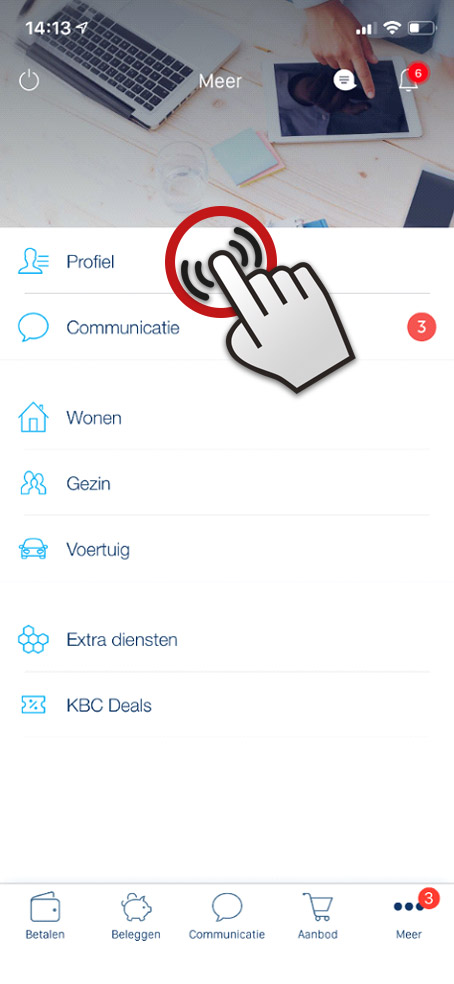Open the Wonen section
Viewport: 454px width, 984px height.
point(227,418)
